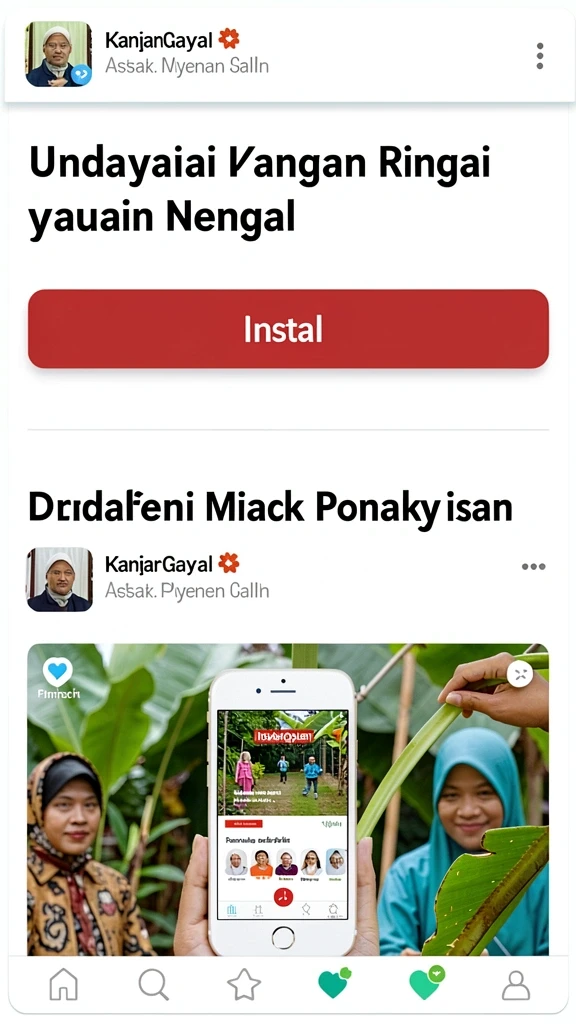
Task: Tap the round icon at photo's top right
Action: pyautogui.click(x=519, y=674)
